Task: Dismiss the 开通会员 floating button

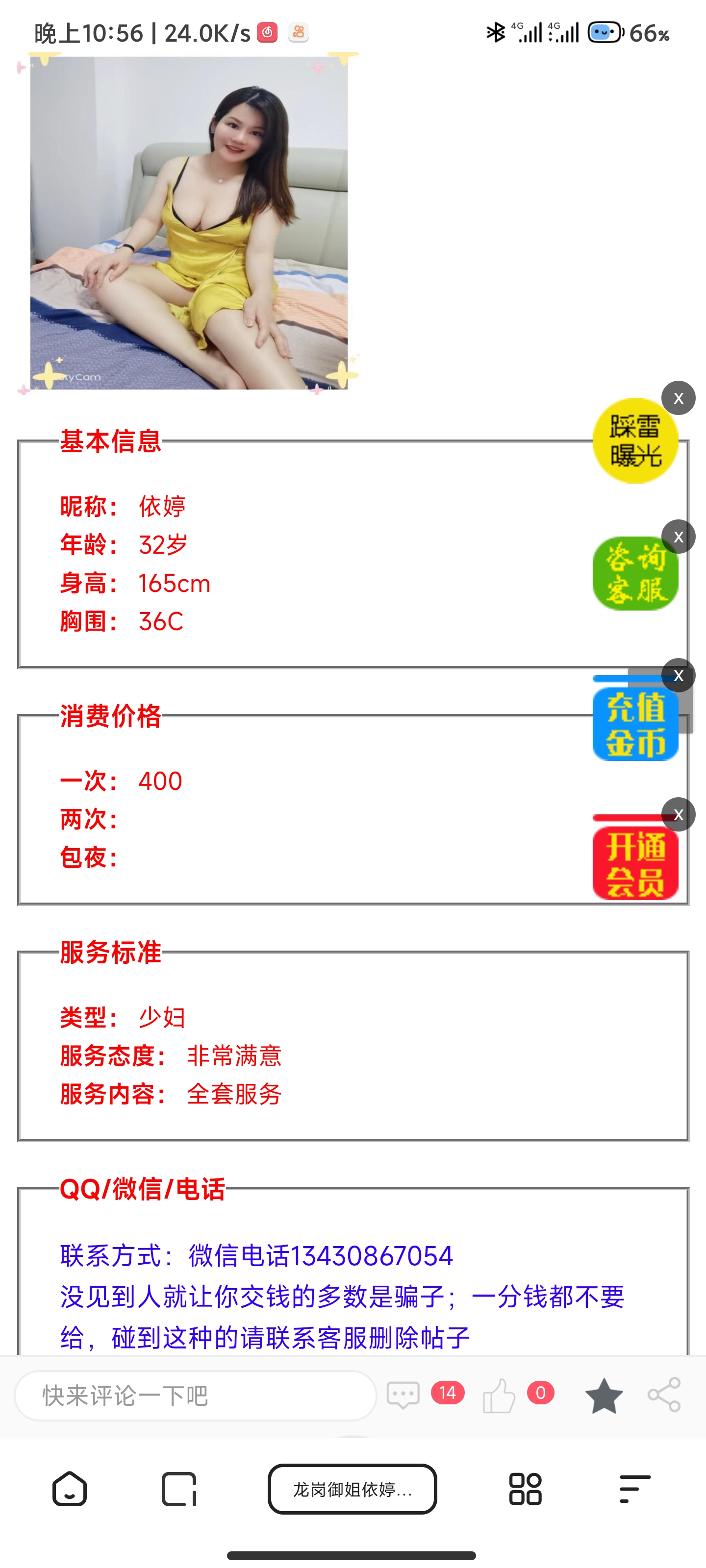Action: pyautogui.click(x=678, y=814)
